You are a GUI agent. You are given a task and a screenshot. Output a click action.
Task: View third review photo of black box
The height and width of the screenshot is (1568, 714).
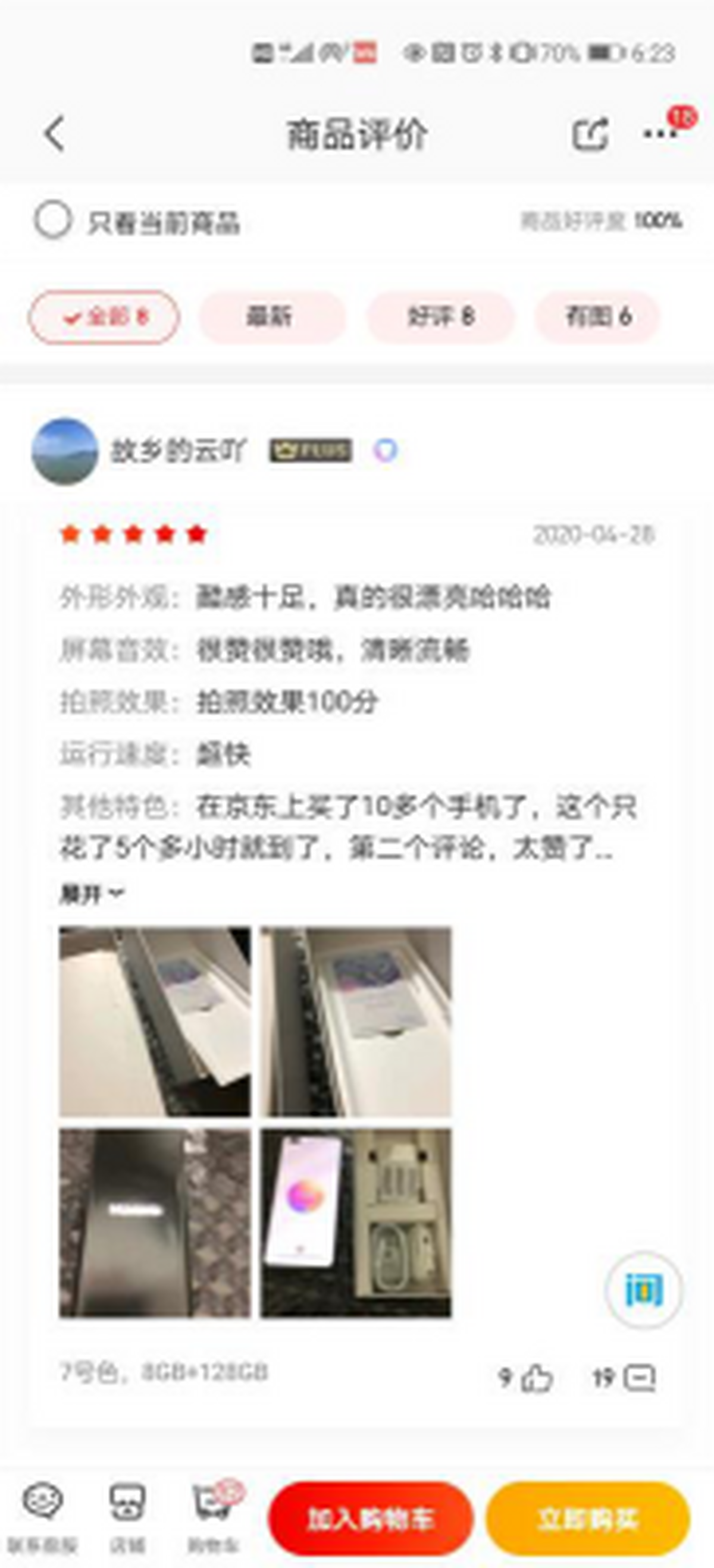[155, 1223]
